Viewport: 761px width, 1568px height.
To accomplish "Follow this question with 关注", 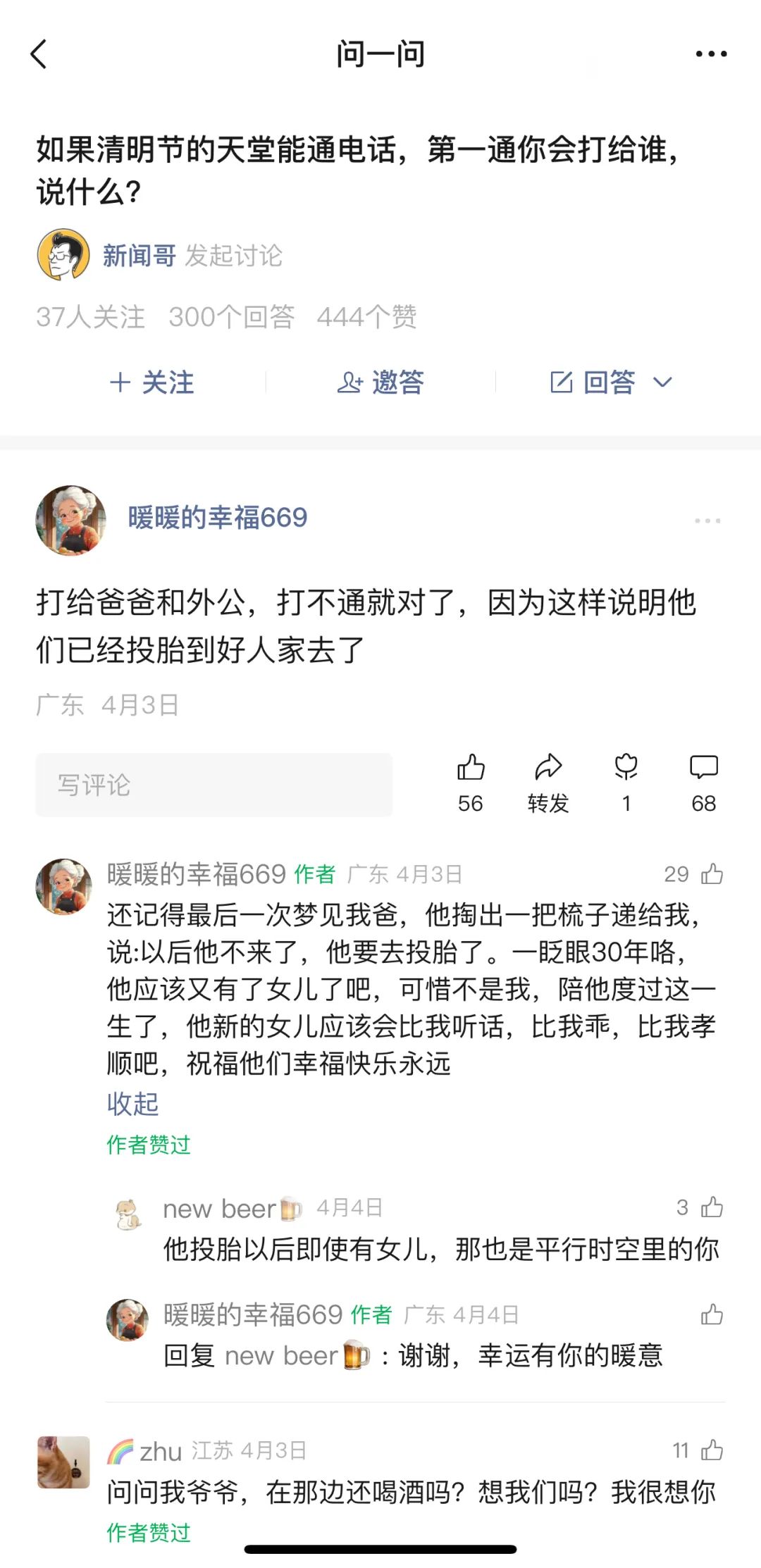I will click(151, 382).
